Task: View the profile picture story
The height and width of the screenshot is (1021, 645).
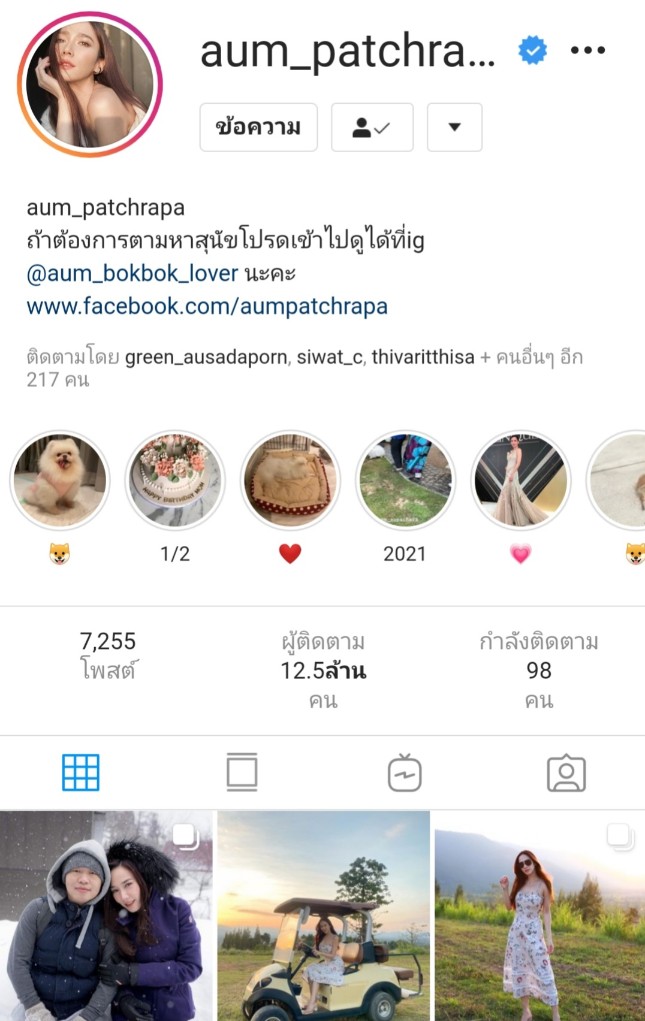Action: click(x=90, y=85)
